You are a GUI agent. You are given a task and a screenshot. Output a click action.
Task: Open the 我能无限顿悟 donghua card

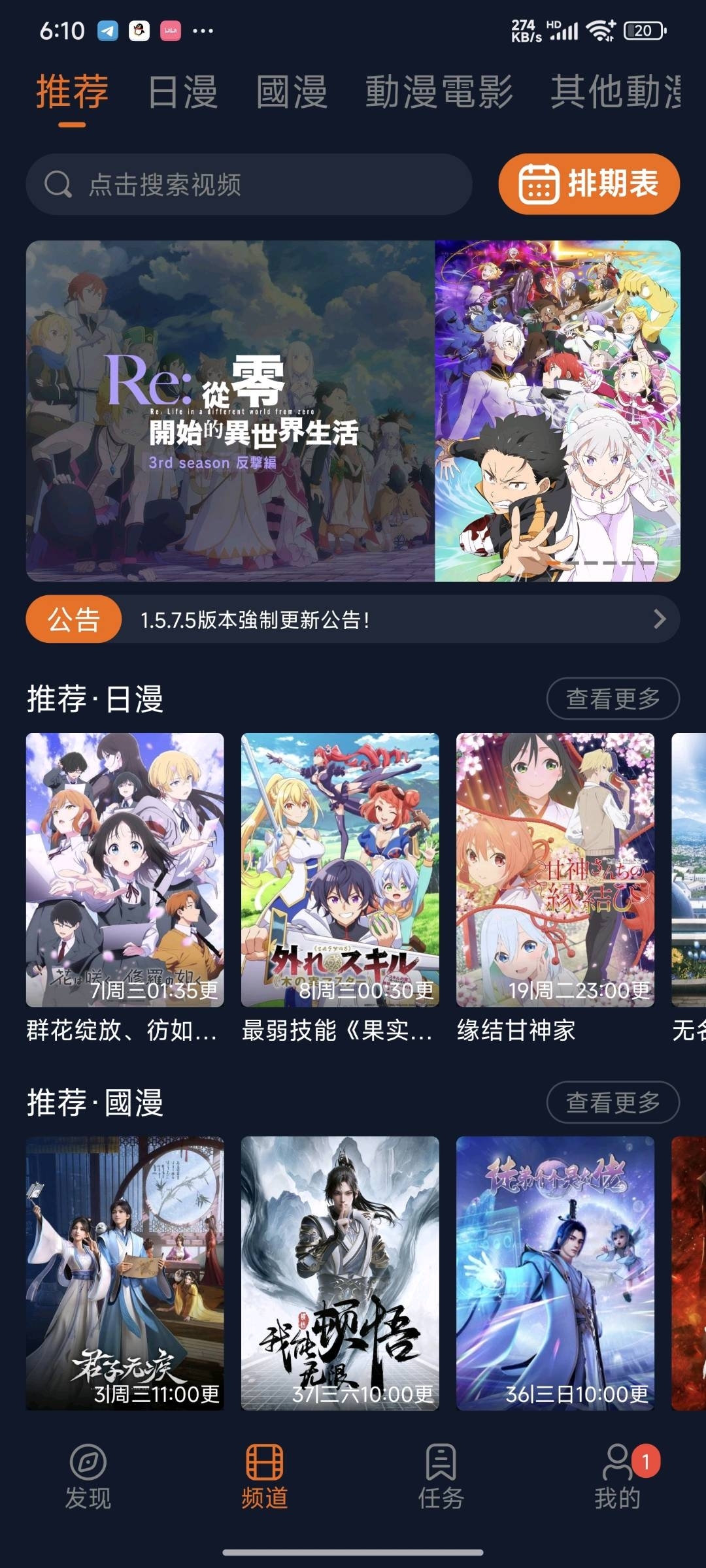coord(340,1273)
